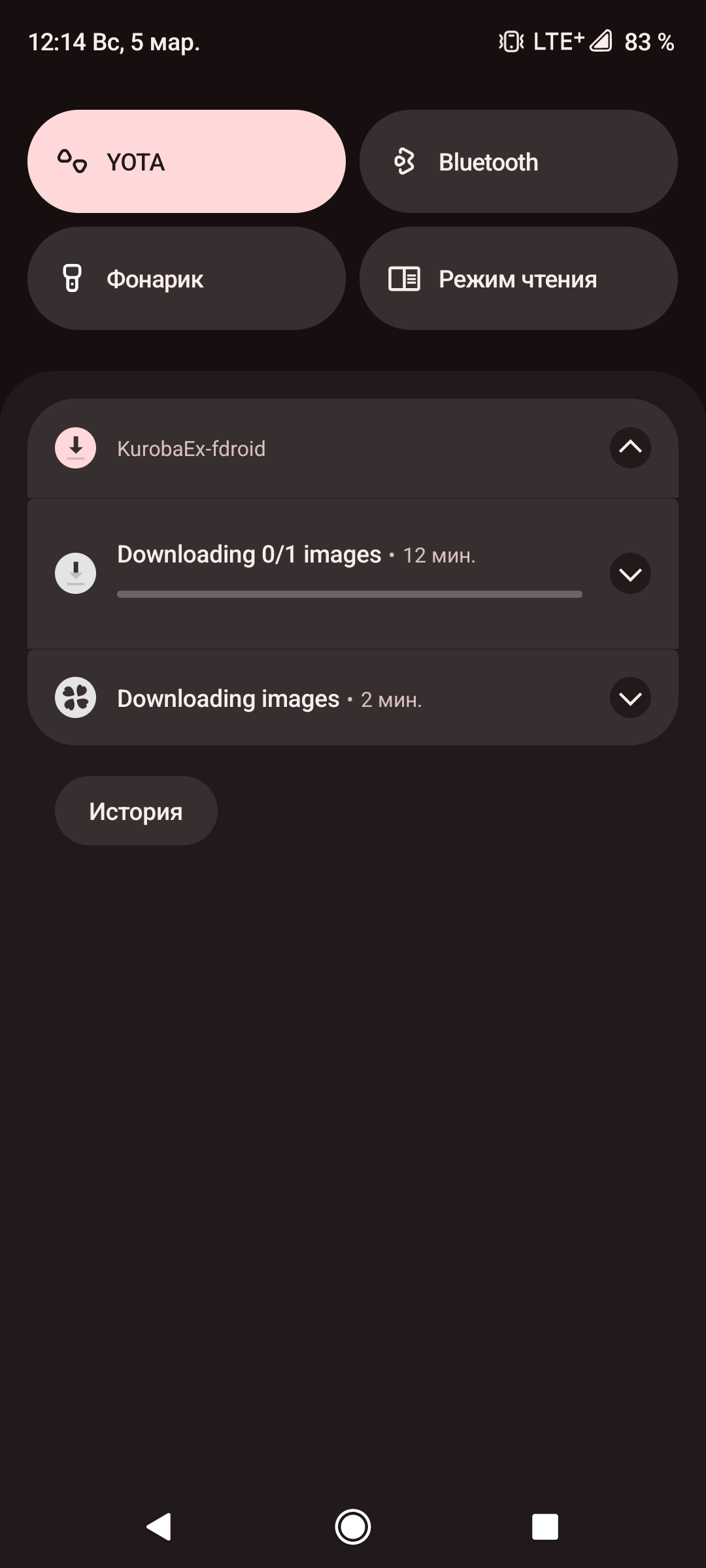Go back using the navigation bar
The width and height of the screenshot is (706, 1568).
point(159,1527)
